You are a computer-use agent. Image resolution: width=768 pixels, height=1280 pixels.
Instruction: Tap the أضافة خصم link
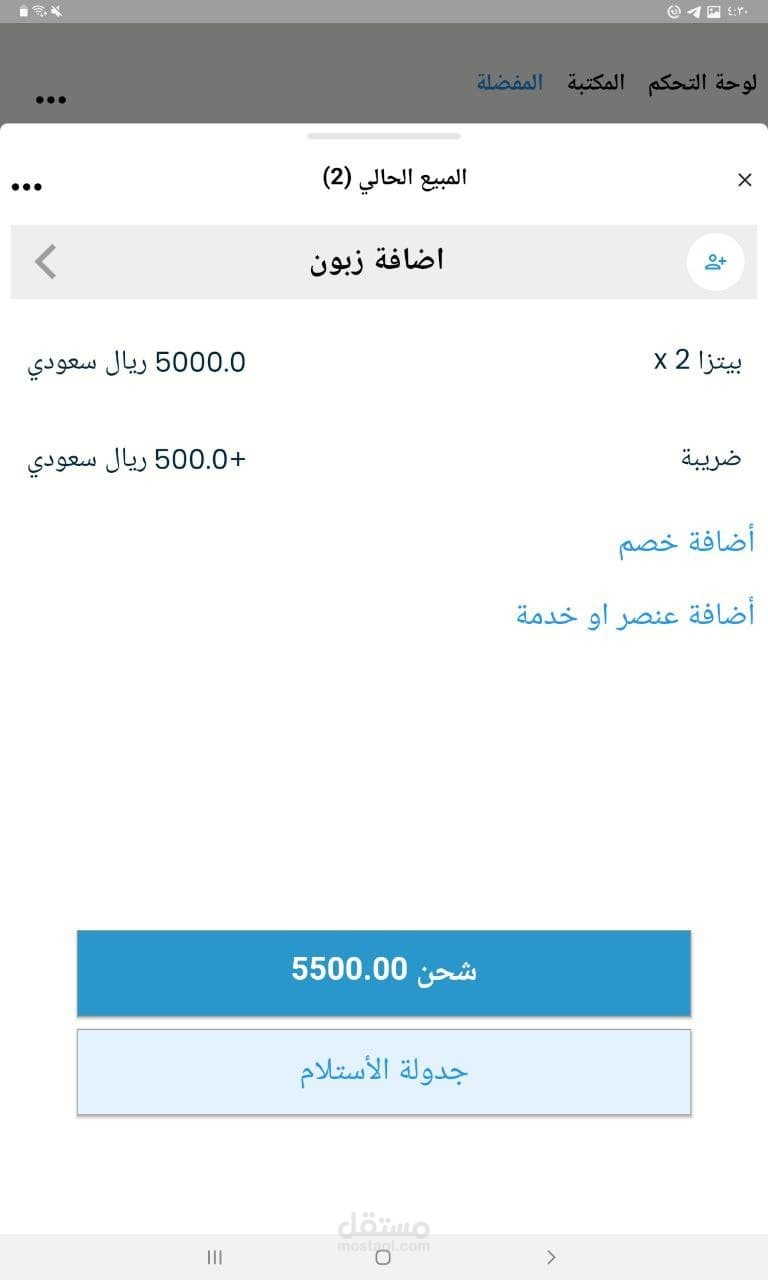(x=686, y=542)
